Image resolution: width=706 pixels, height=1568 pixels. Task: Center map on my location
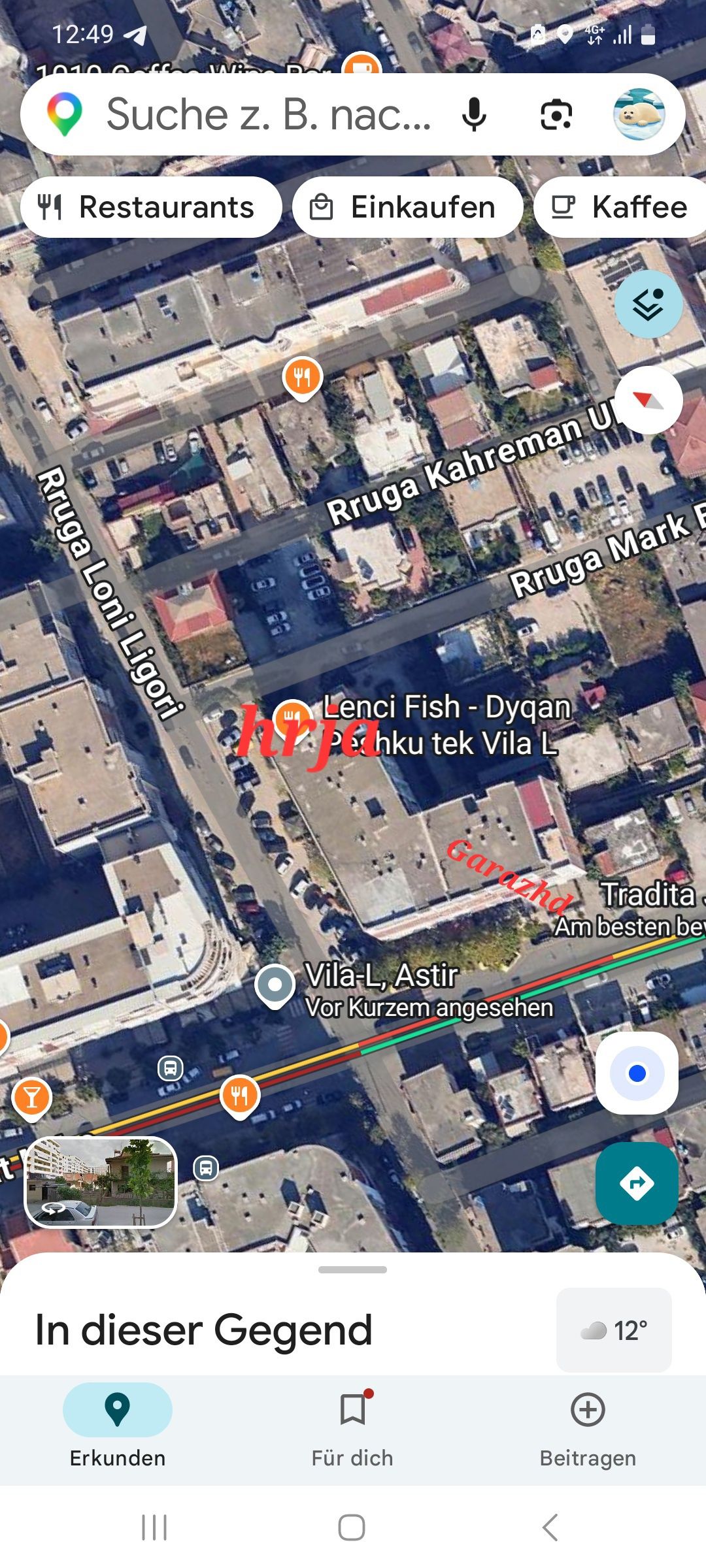pos(636,1073)
